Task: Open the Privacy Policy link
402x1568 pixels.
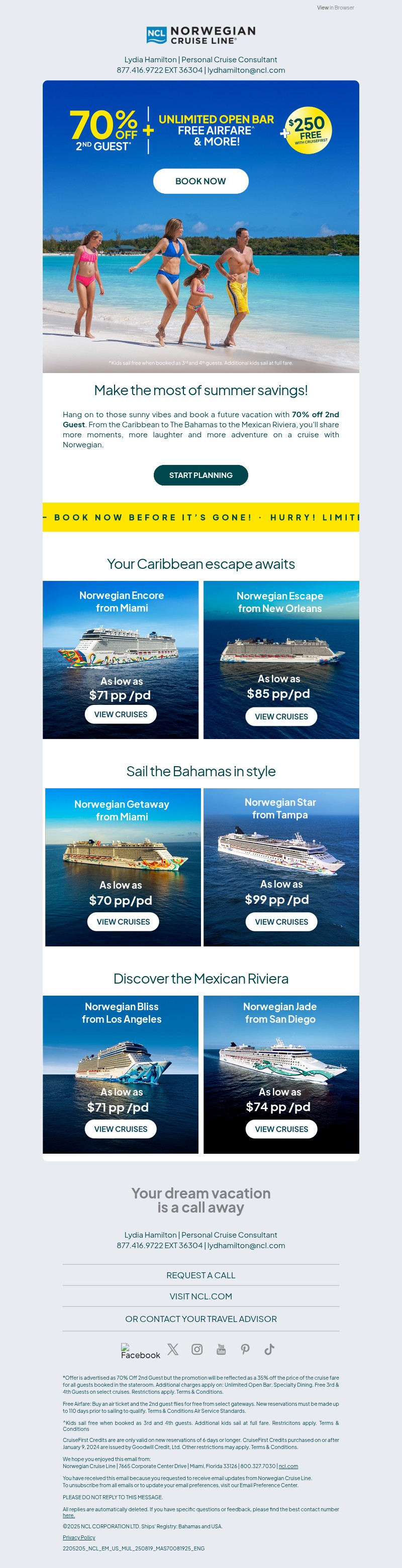Action: point(78,1537)
